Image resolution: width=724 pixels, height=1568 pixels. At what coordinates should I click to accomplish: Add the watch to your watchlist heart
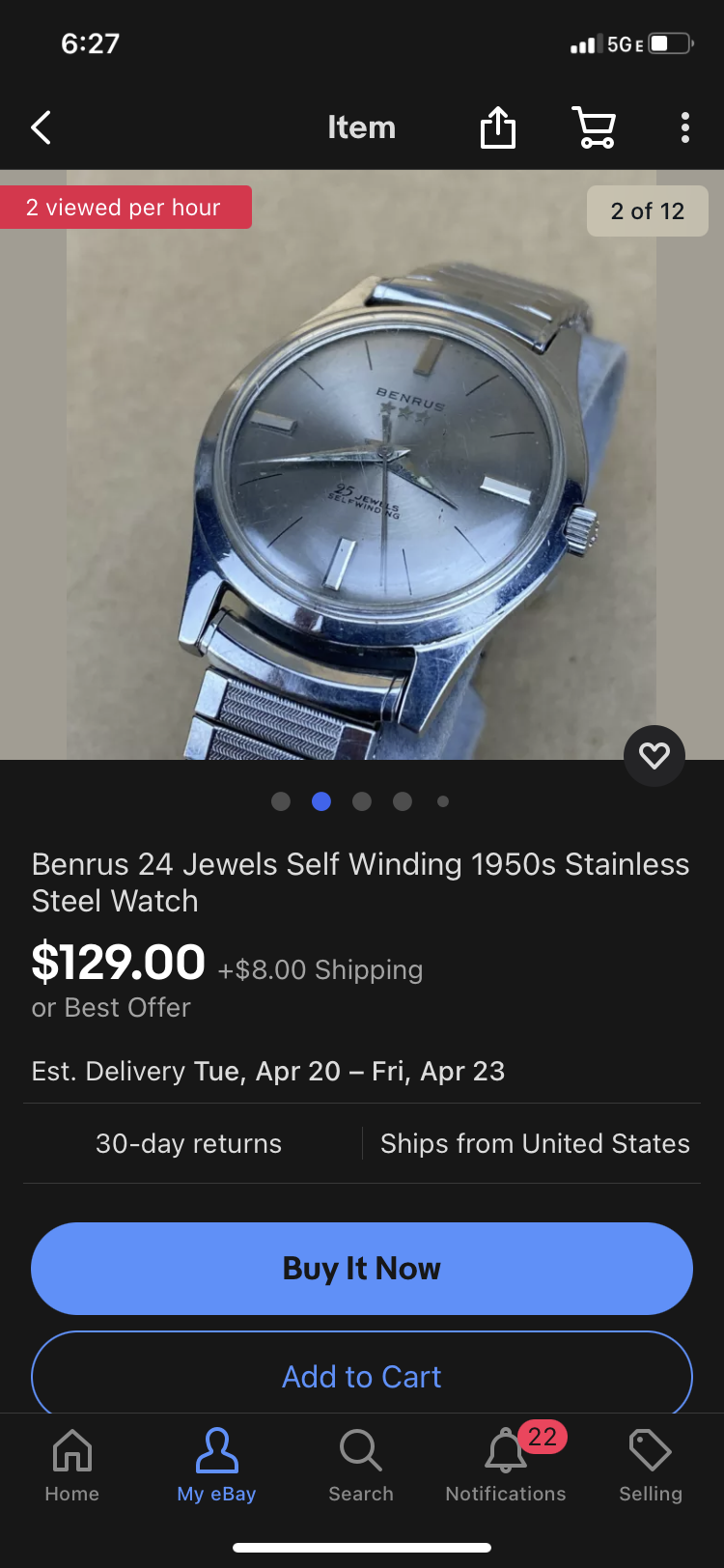point(654,755)
